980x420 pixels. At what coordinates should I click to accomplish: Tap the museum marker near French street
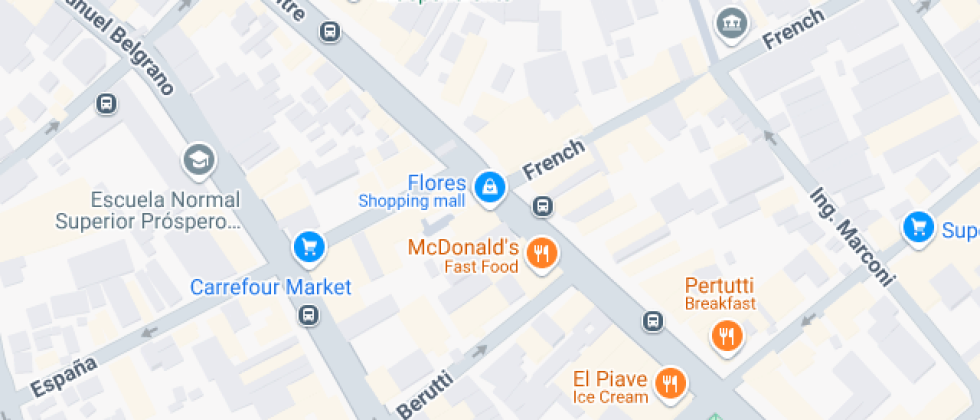pyautogui.click(x=732, y=23)
